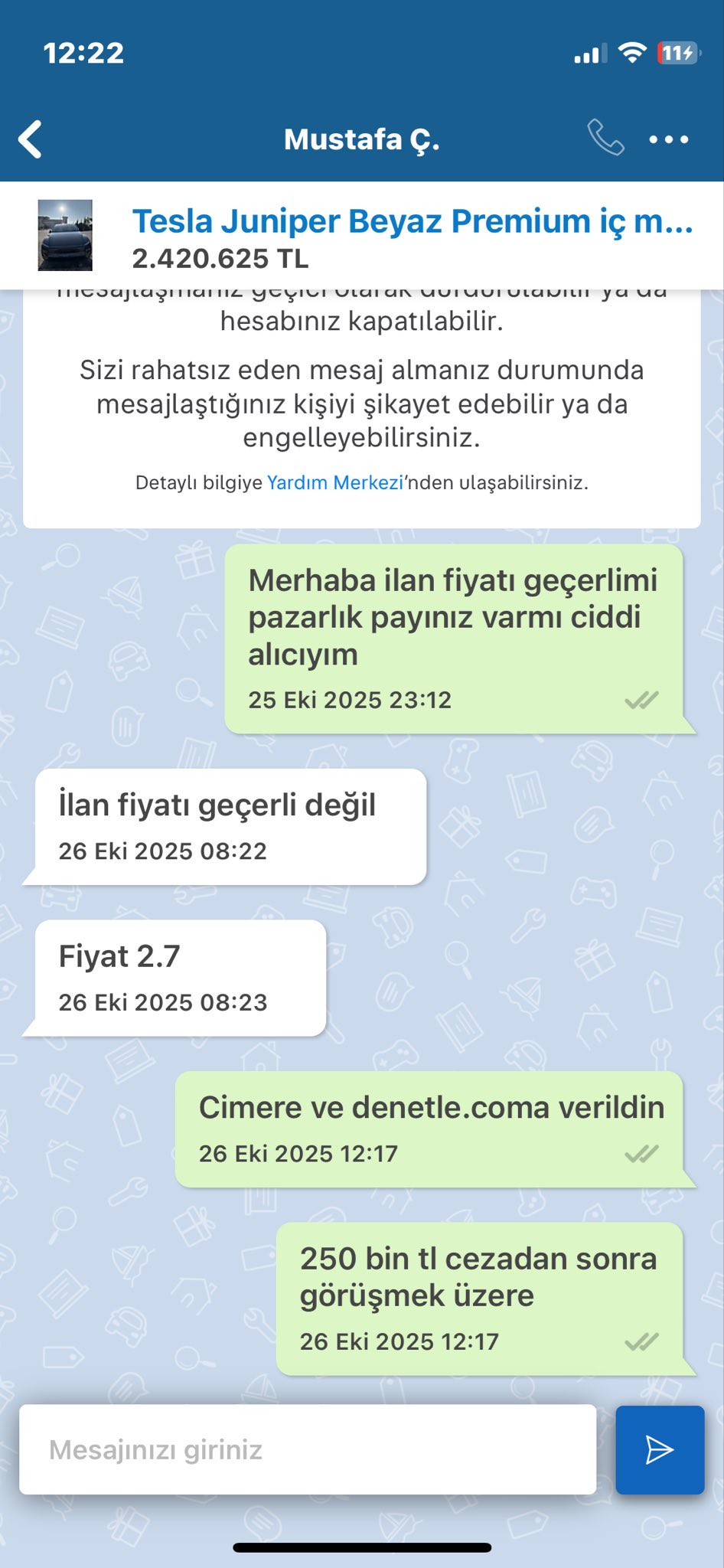Tap the 2.420.625 TL price label
Image resolution: width=724 pixels, height=1568 pixels.
(220, 258)
